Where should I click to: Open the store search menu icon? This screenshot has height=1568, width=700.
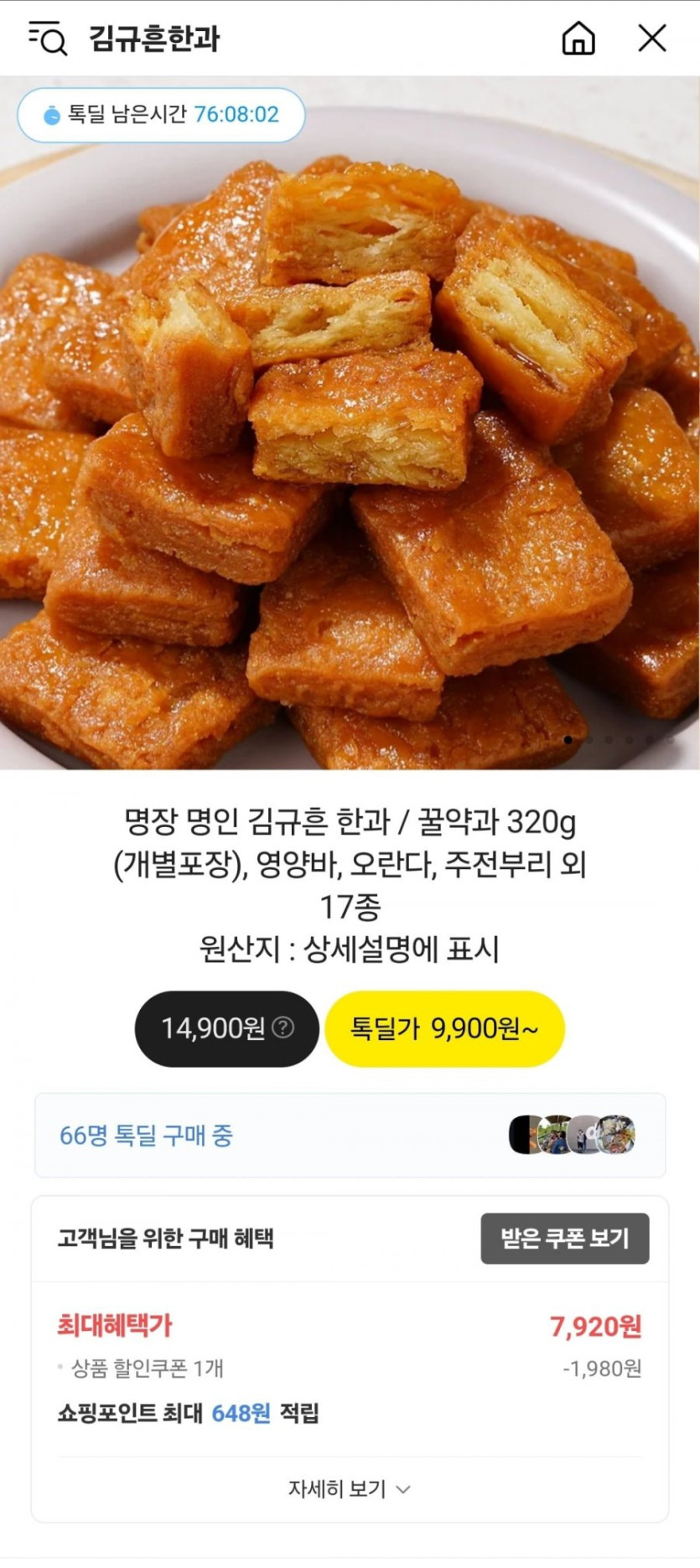(x=47, y=39)
